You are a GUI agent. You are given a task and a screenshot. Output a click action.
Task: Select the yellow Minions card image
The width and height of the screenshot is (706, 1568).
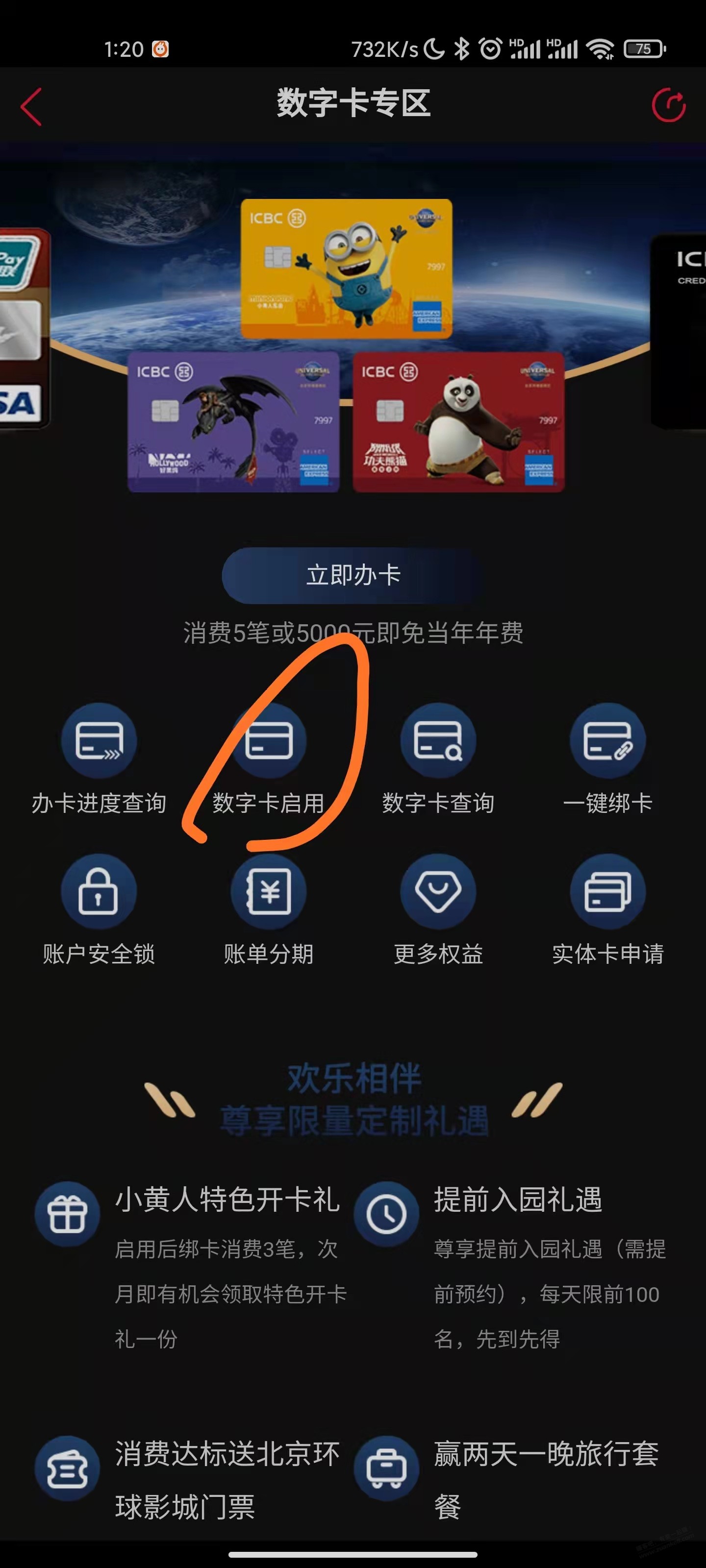346,269
